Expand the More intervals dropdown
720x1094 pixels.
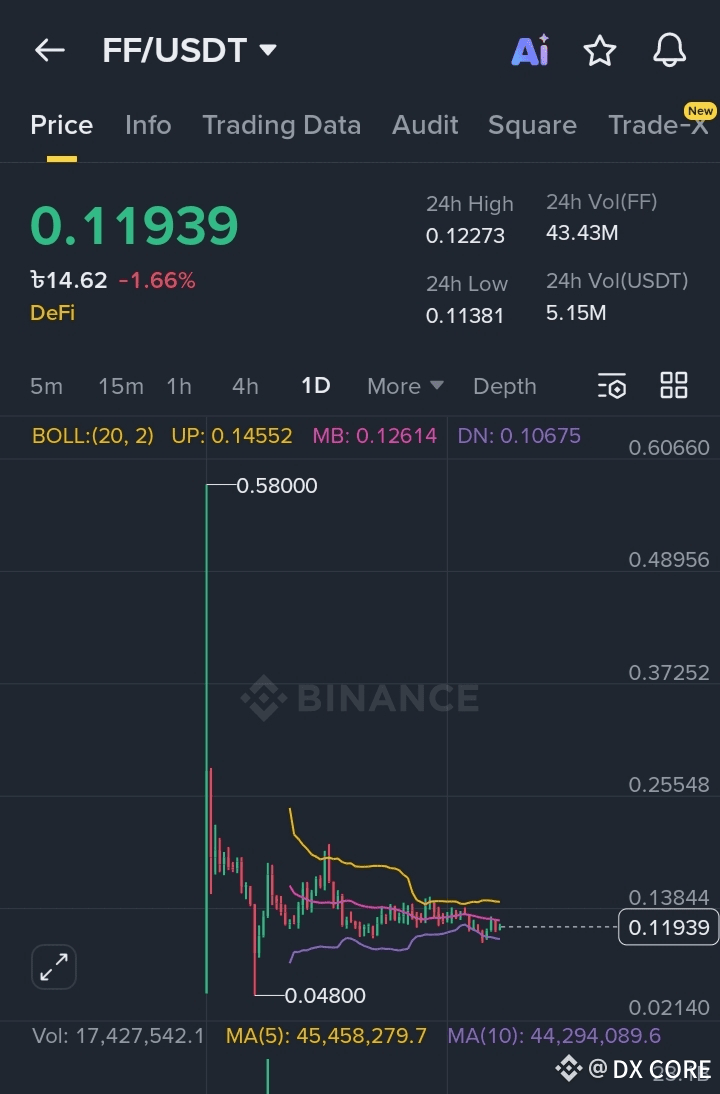pyautogui.click(x=405, y=386)
